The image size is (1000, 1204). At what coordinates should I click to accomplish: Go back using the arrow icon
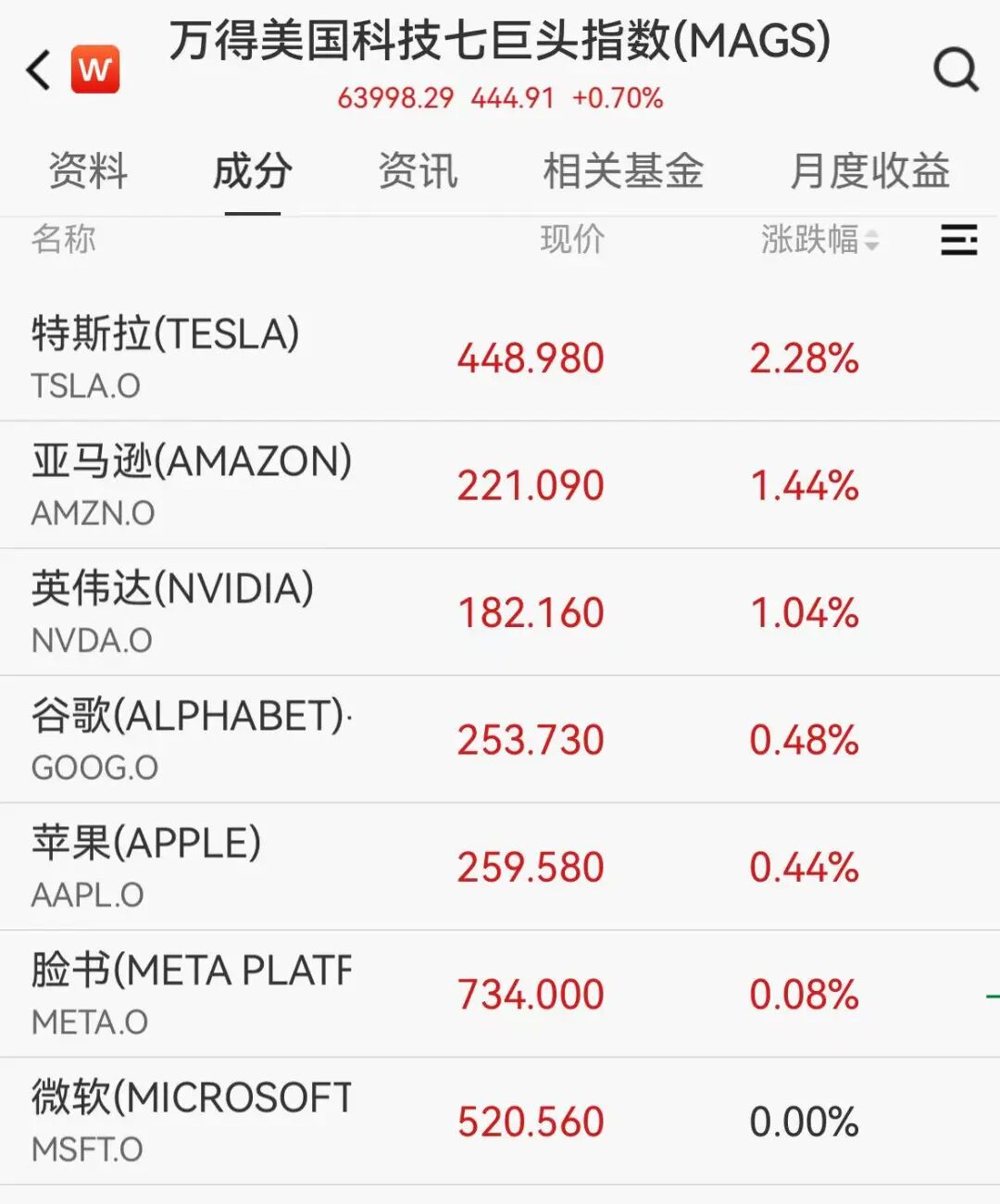pos(39,69)
